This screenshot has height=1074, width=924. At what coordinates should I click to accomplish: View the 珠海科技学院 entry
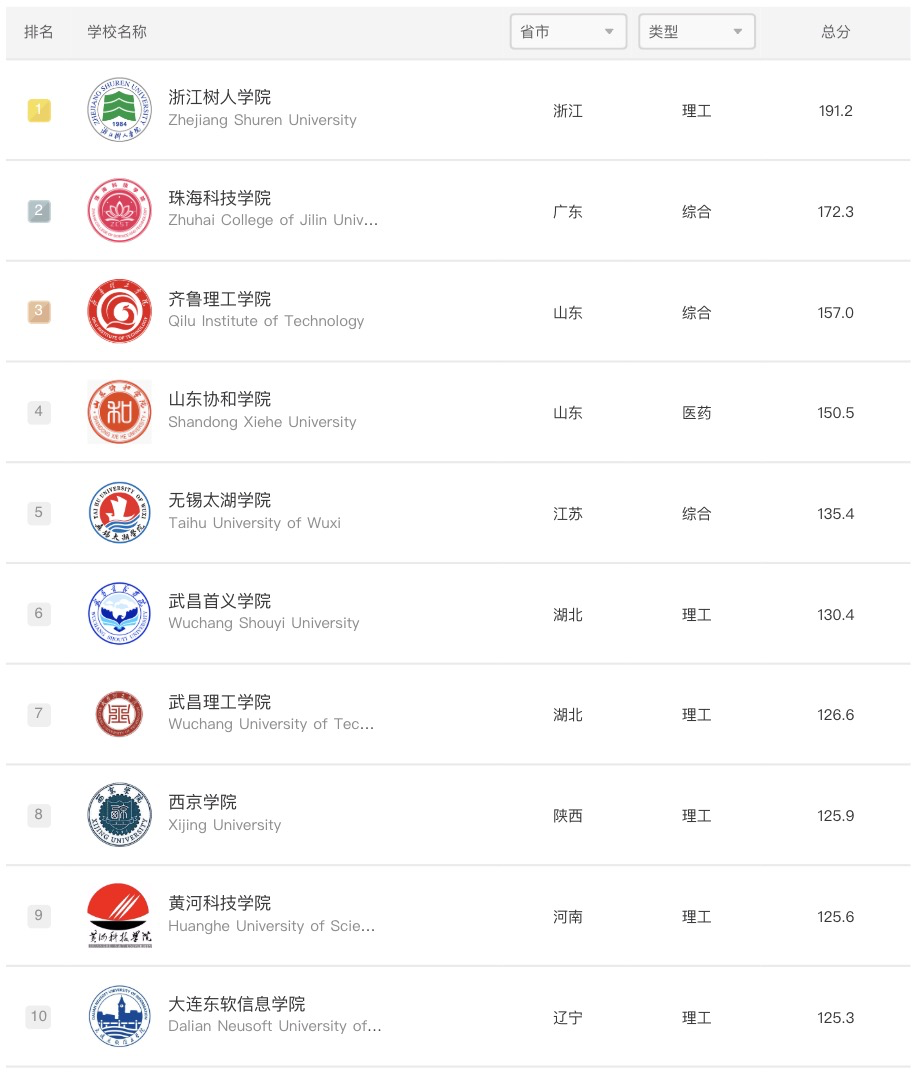pyautogui.click(x=219, y=199)
